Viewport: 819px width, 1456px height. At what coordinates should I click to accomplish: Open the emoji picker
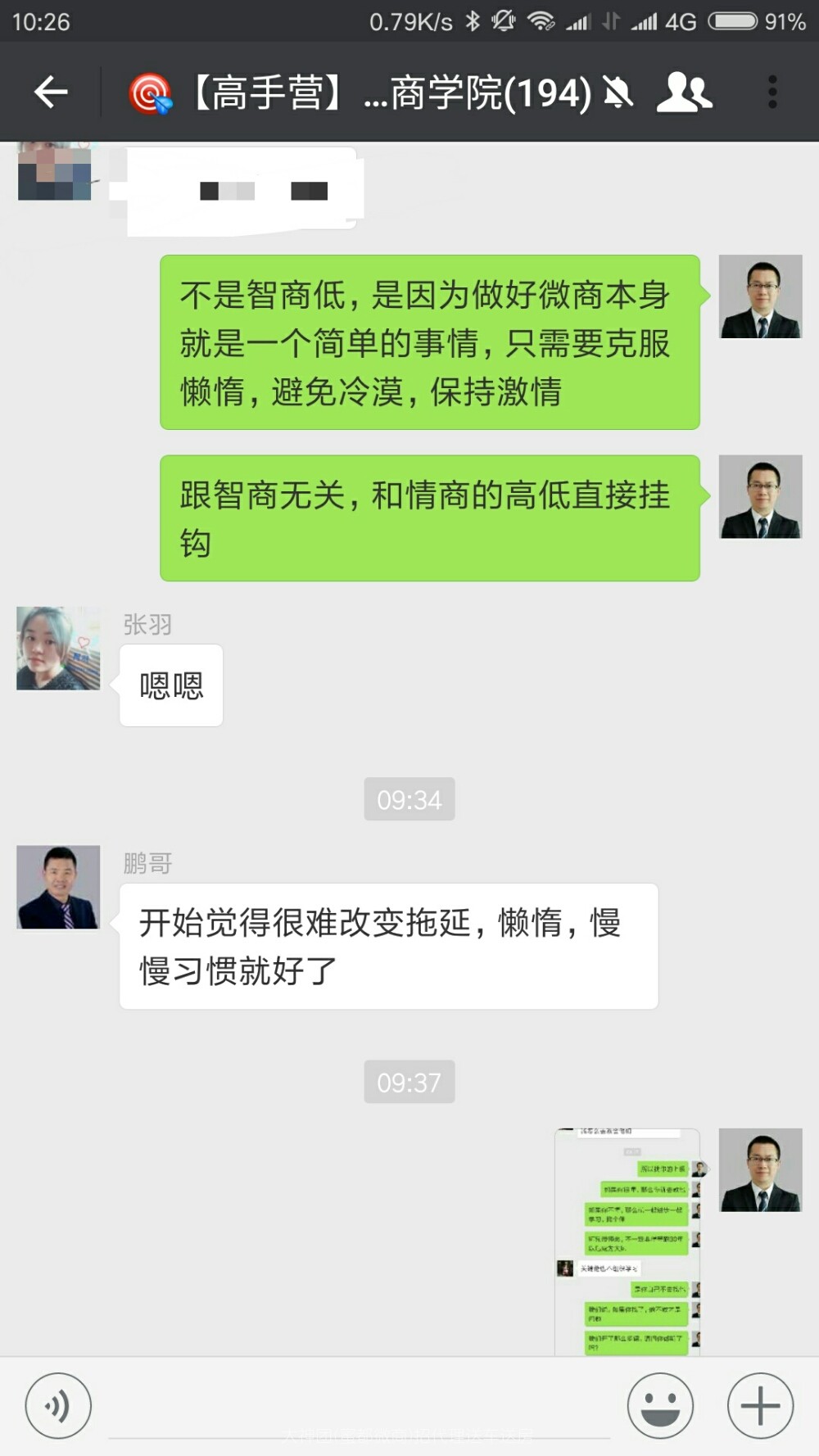(660, 1406)
